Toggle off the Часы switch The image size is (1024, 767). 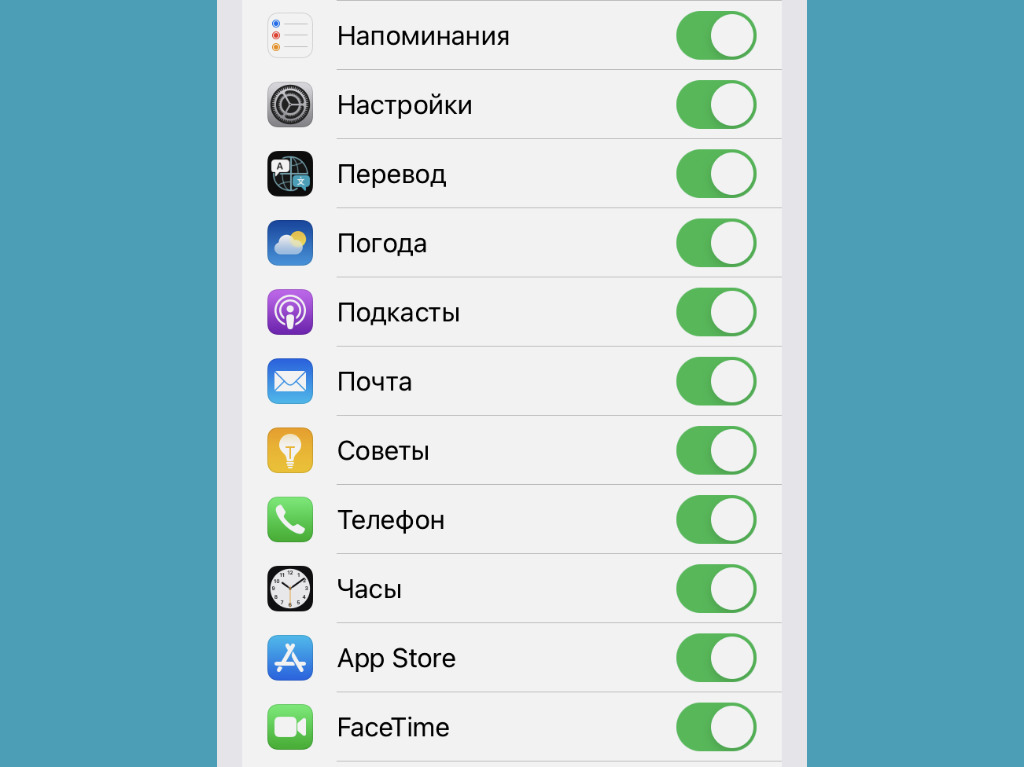[x=716, y=588]
